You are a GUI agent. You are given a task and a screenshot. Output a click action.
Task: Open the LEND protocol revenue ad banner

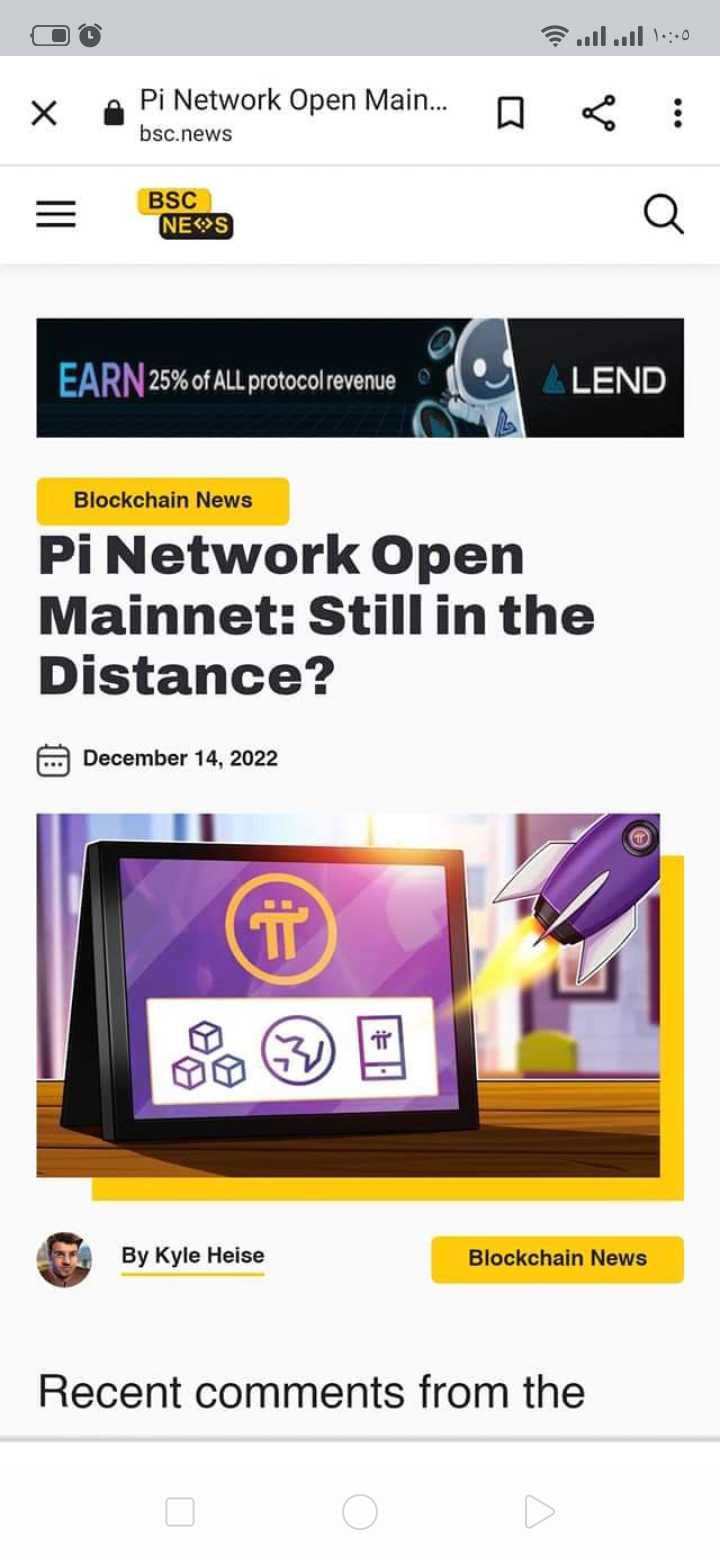click(x=360, y=378)
